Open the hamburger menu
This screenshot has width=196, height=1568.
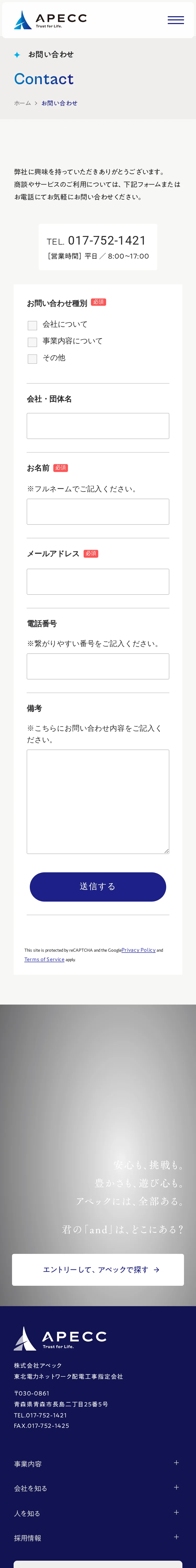pos(175,20)
